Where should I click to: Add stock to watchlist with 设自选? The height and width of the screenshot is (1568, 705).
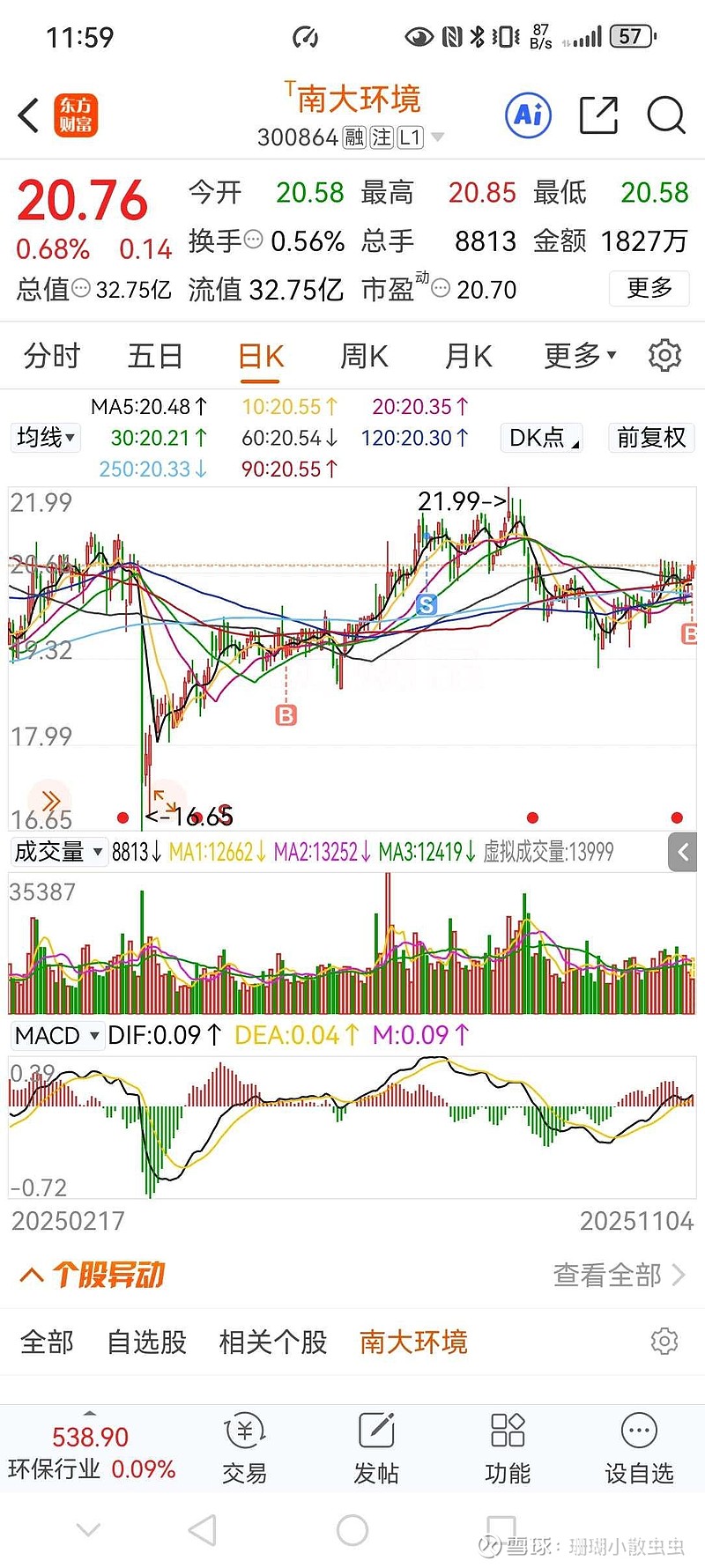[x=639, y=1449]
